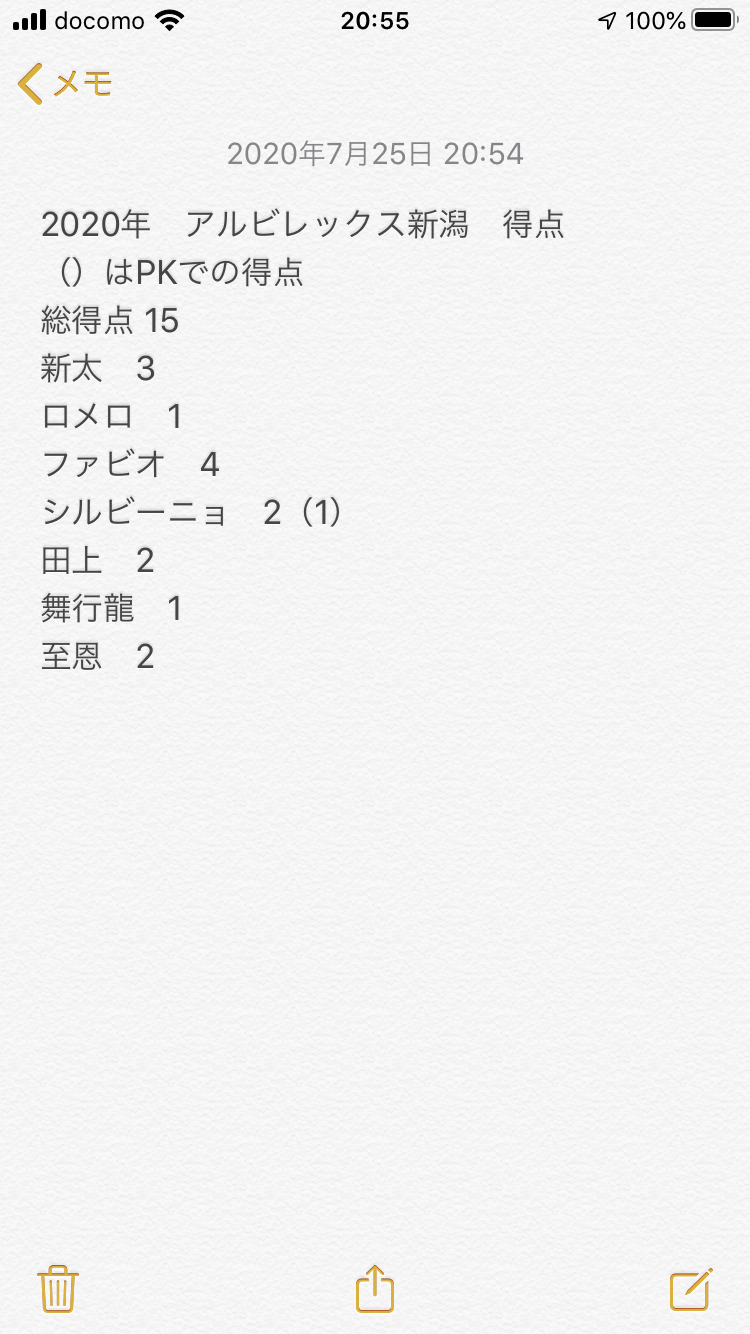Open the share sheet for this note
The image size is (750, 1334).
(x=375, y=1287)
